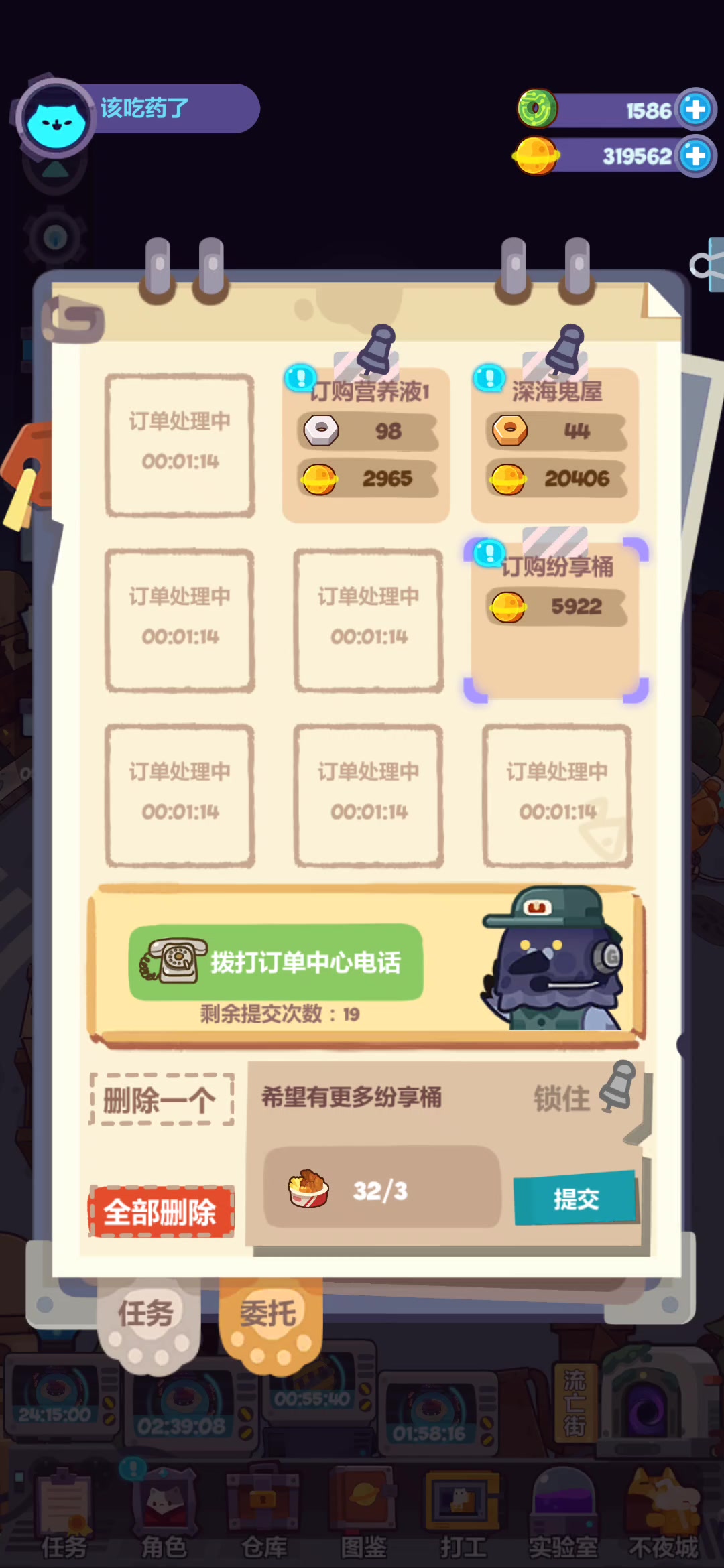Submit the order with 提交
Image resolution: width=724 pixels, height=1568 pixels.
[575, 1198]
